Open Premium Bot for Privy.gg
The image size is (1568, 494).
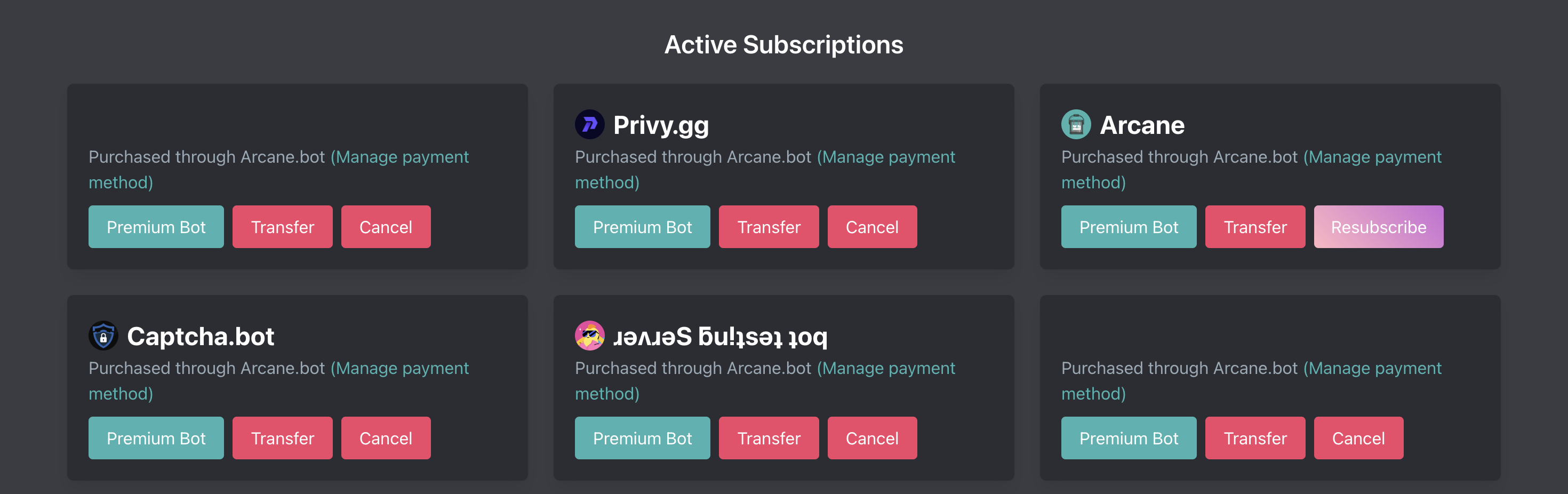tap(642, 227)
